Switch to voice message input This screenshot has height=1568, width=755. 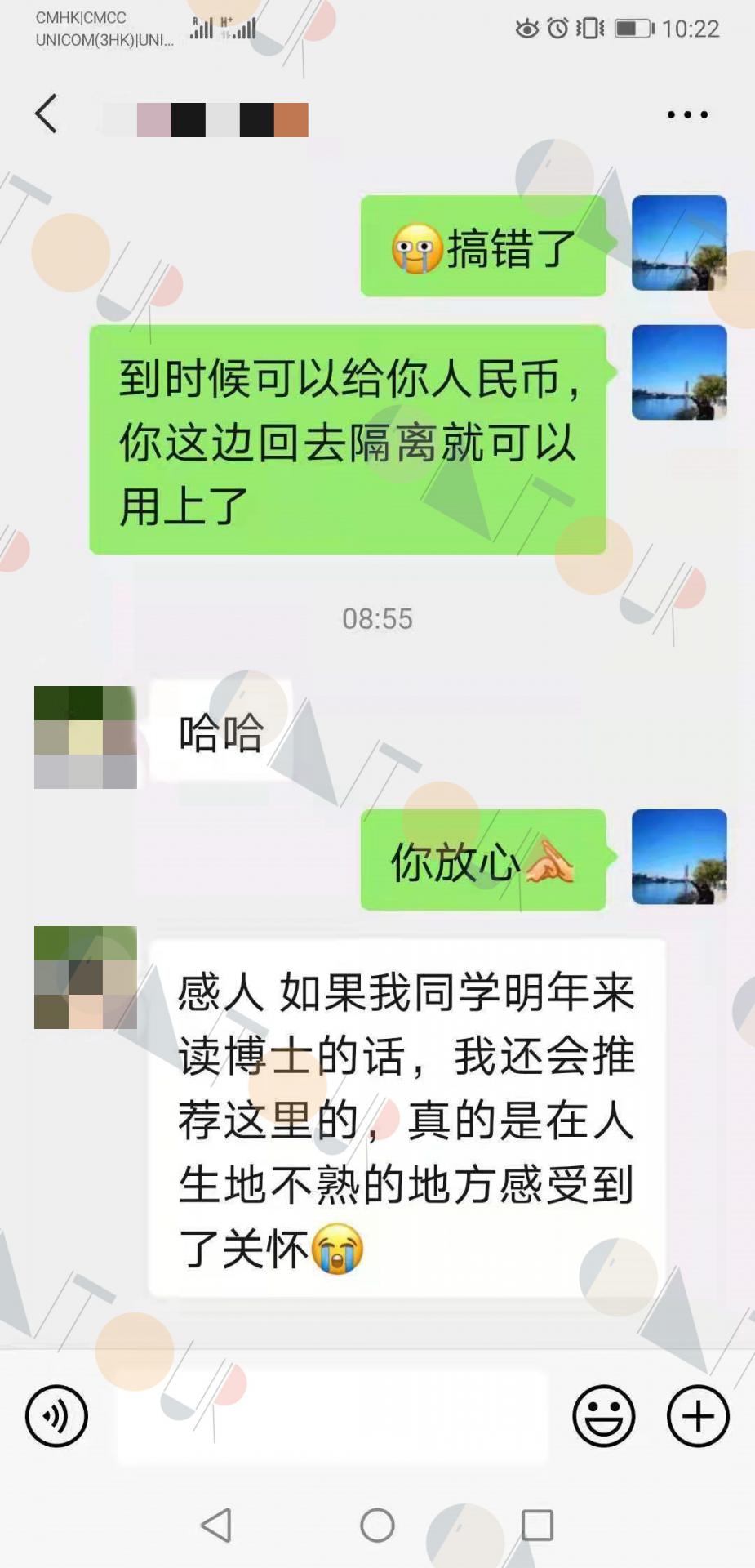coord(56,1416)
